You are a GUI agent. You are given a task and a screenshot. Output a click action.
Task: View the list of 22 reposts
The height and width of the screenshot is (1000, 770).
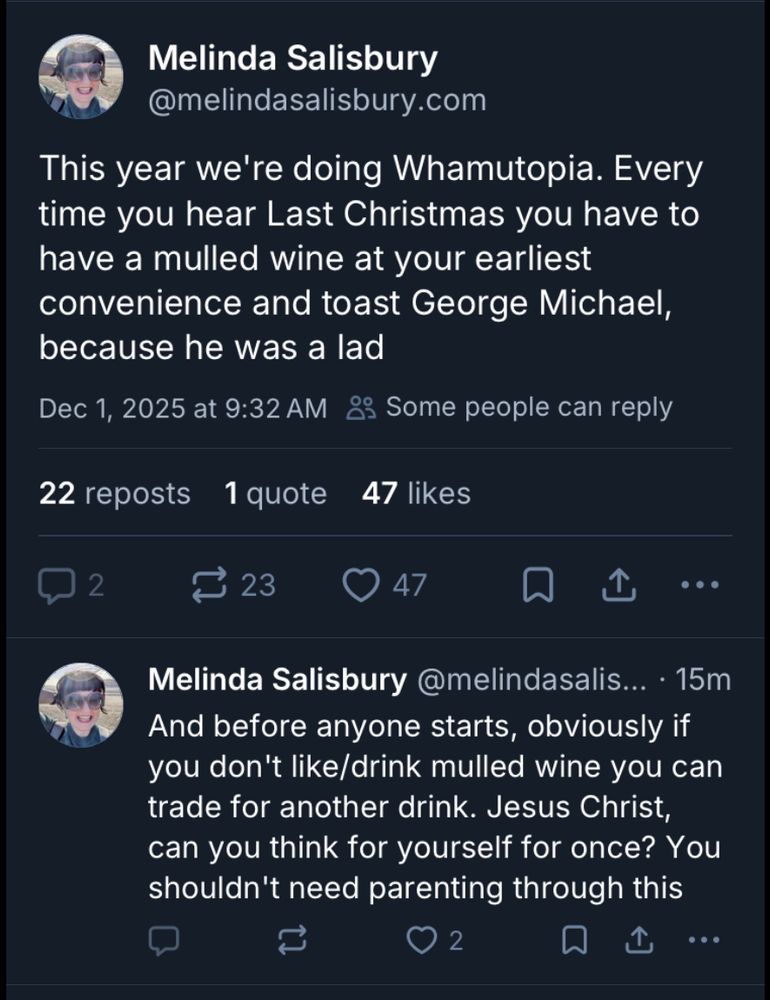click(112, 493)
